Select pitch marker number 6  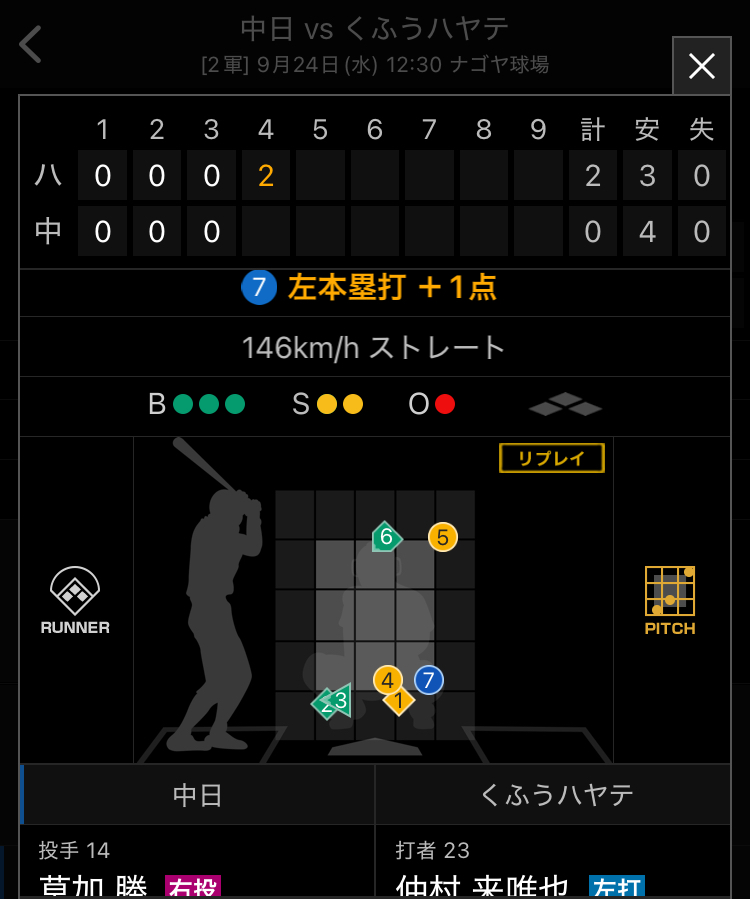coord(385,537)
